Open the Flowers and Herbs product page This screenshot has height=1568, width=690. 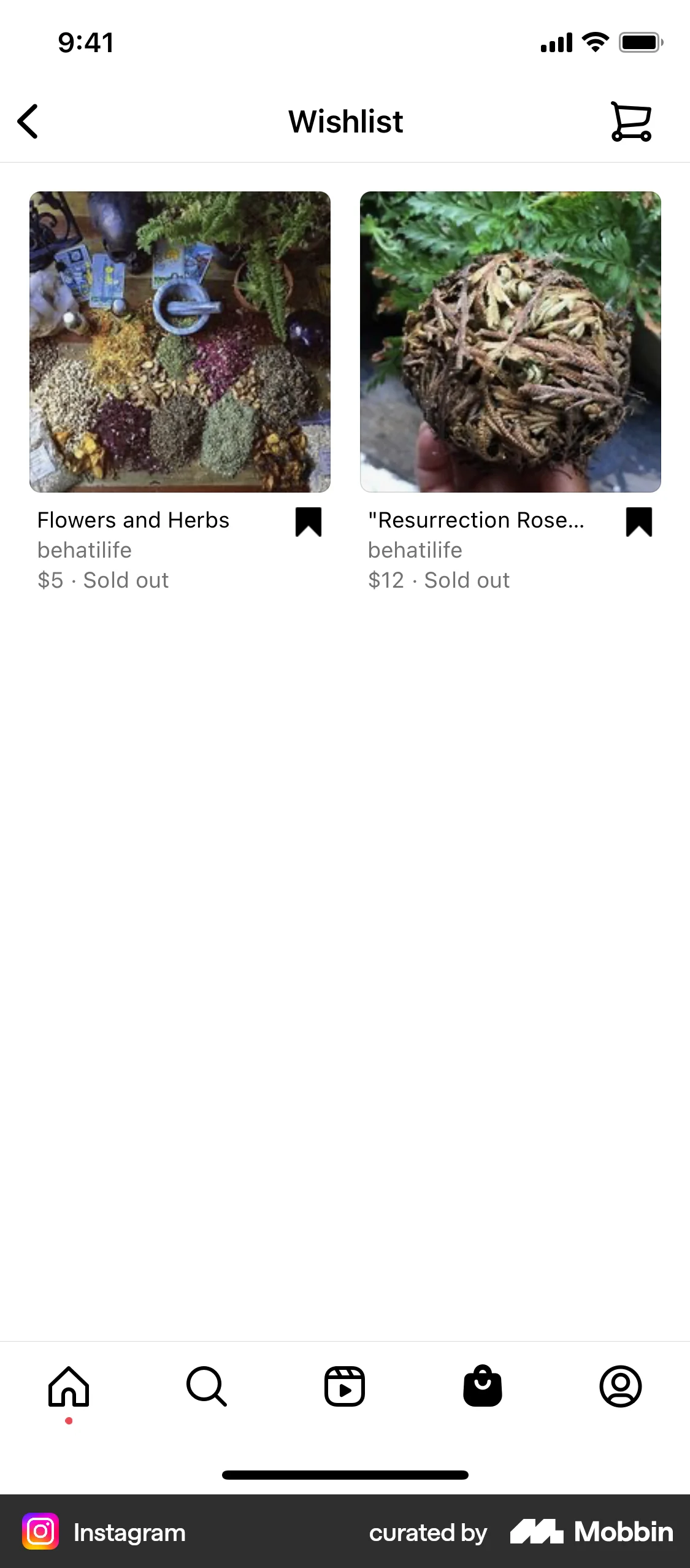(x=179, y=342)
